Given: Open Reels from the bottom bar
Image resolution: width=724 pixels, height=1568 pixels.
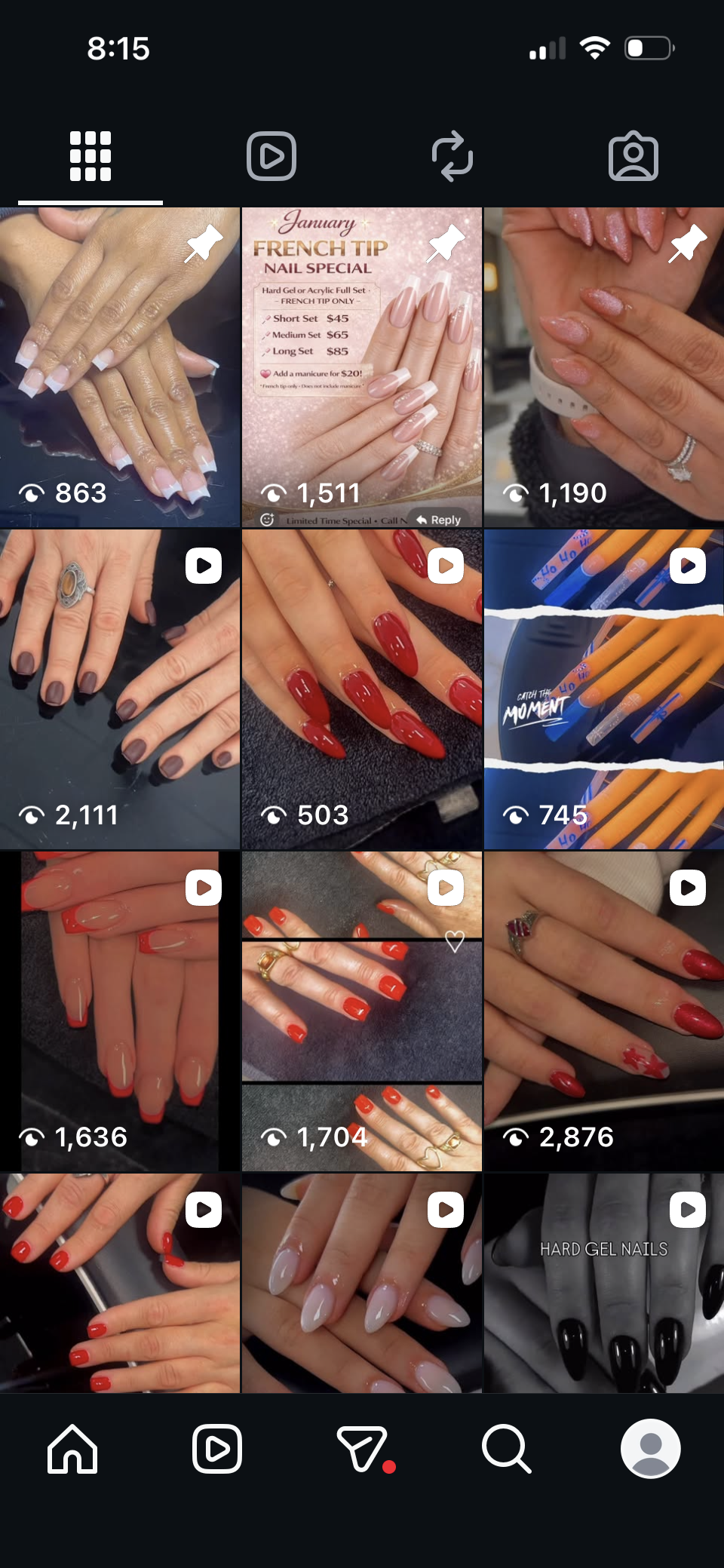Looking at the screenshot, I should (x=217, y=1448).
